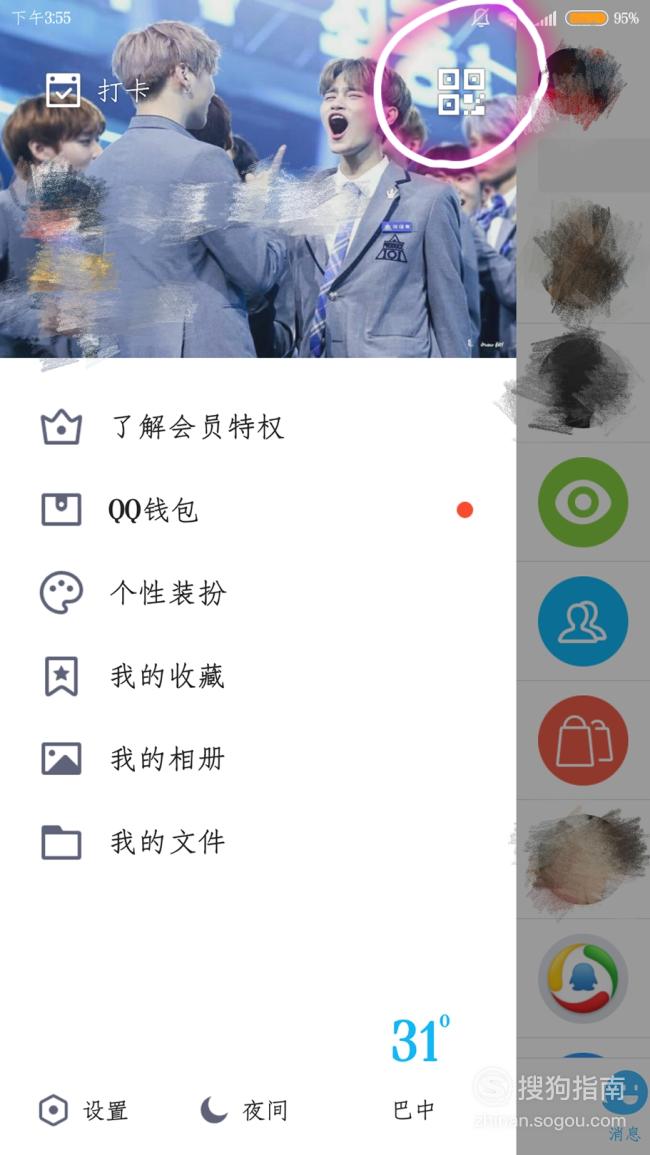Open 我的收藏

point(258,675)
